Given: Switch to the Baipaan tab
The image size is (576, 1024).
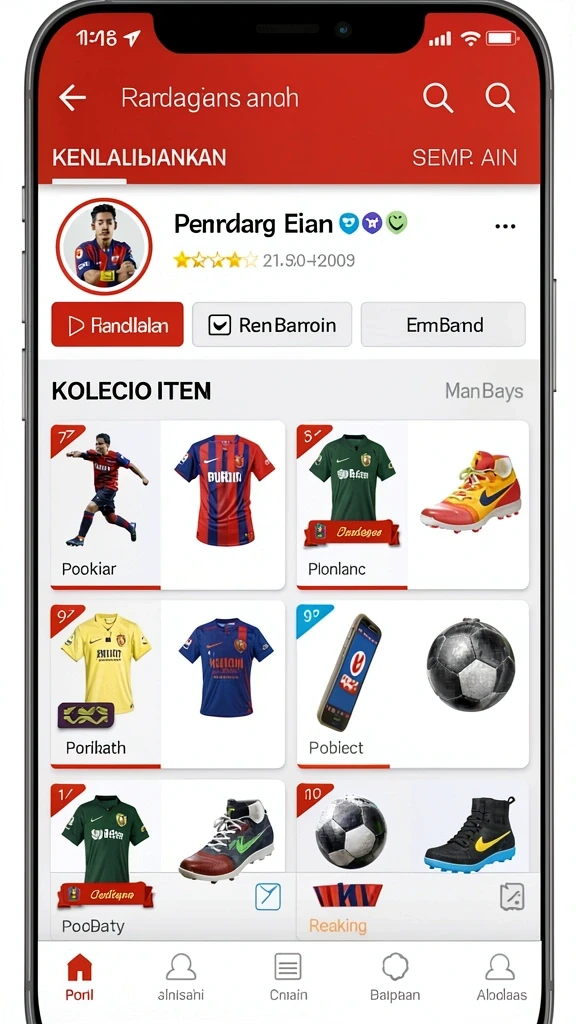Looking at the screenshot, I should (394, 978).
